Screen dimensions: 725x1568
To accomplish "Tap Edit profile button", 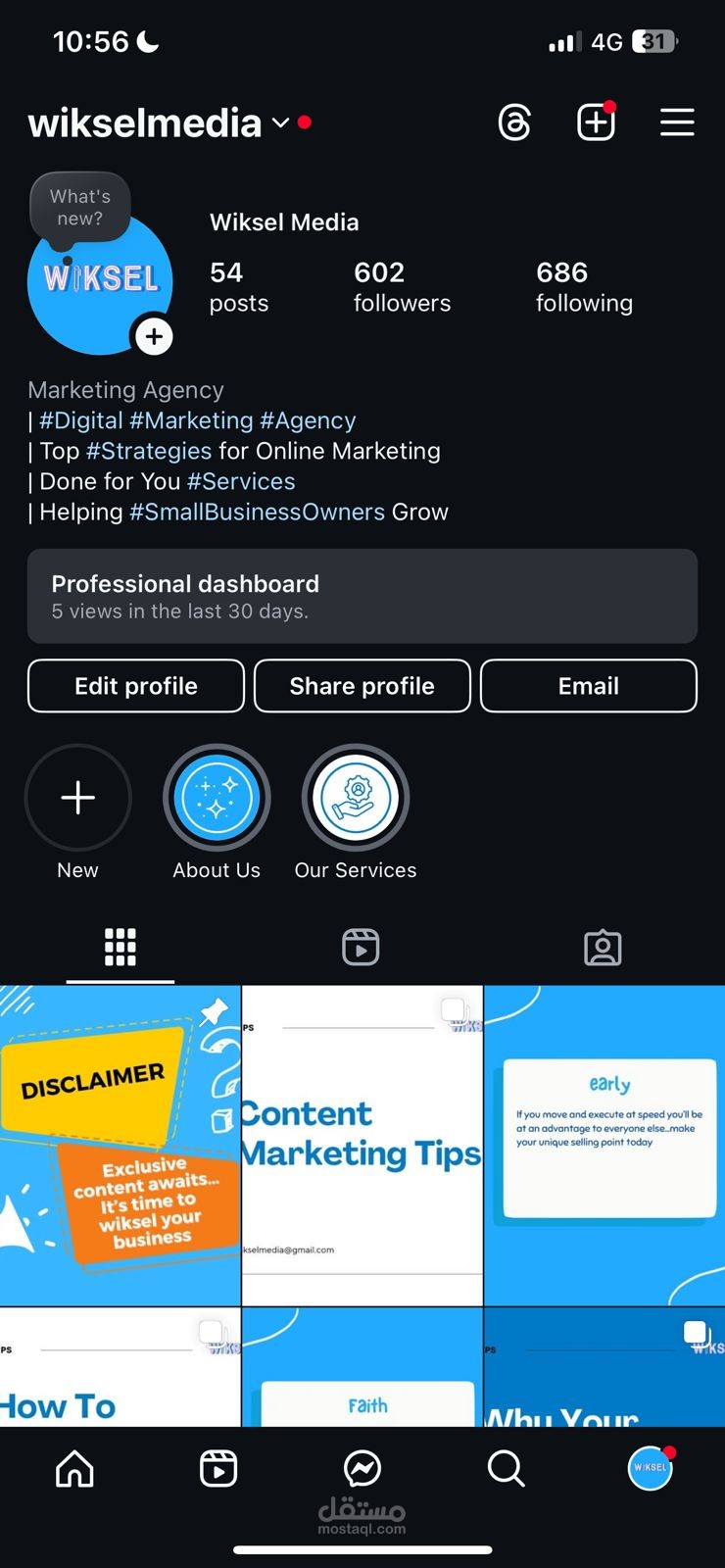I will point(136,686).
